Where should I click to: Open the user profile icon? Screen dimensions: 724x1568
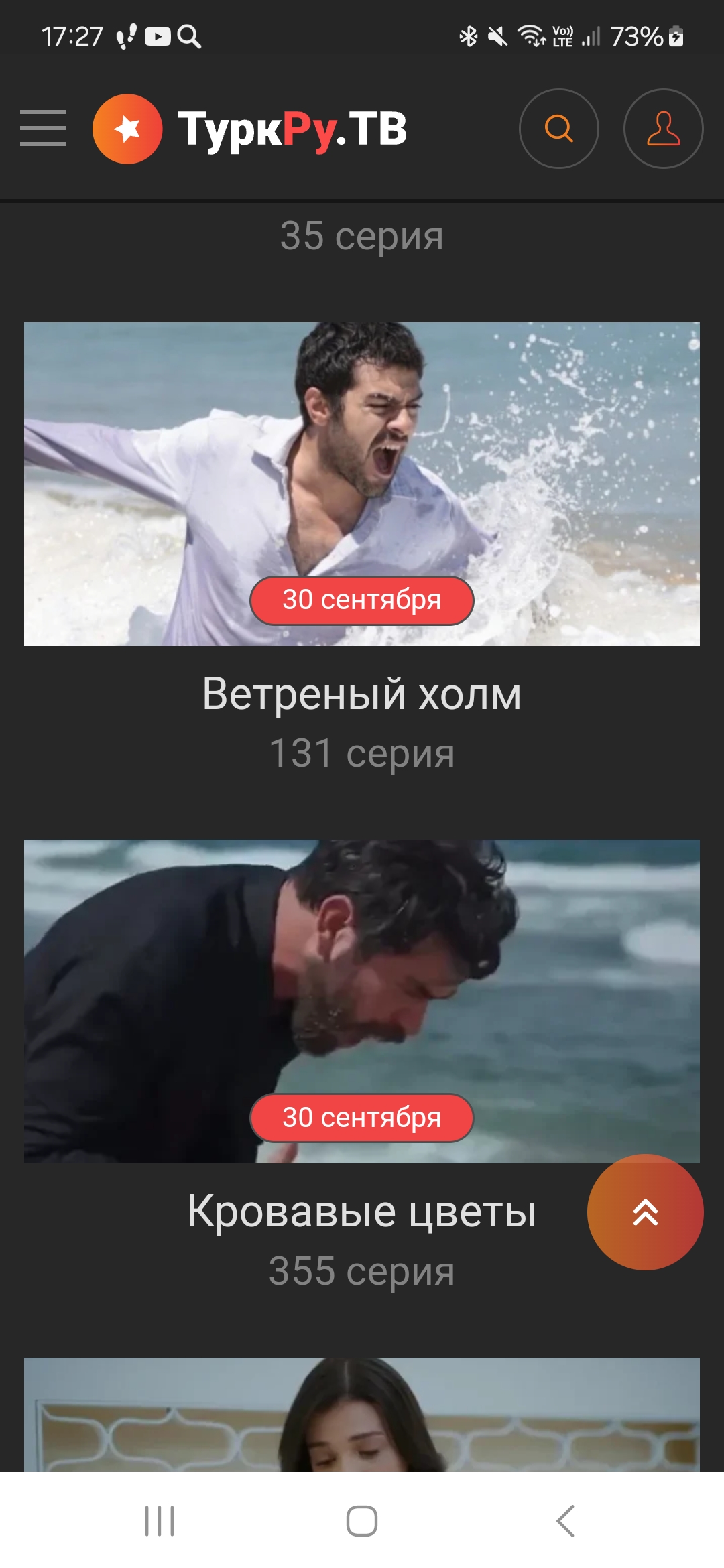pyautogui.click(x=663, y=129)
